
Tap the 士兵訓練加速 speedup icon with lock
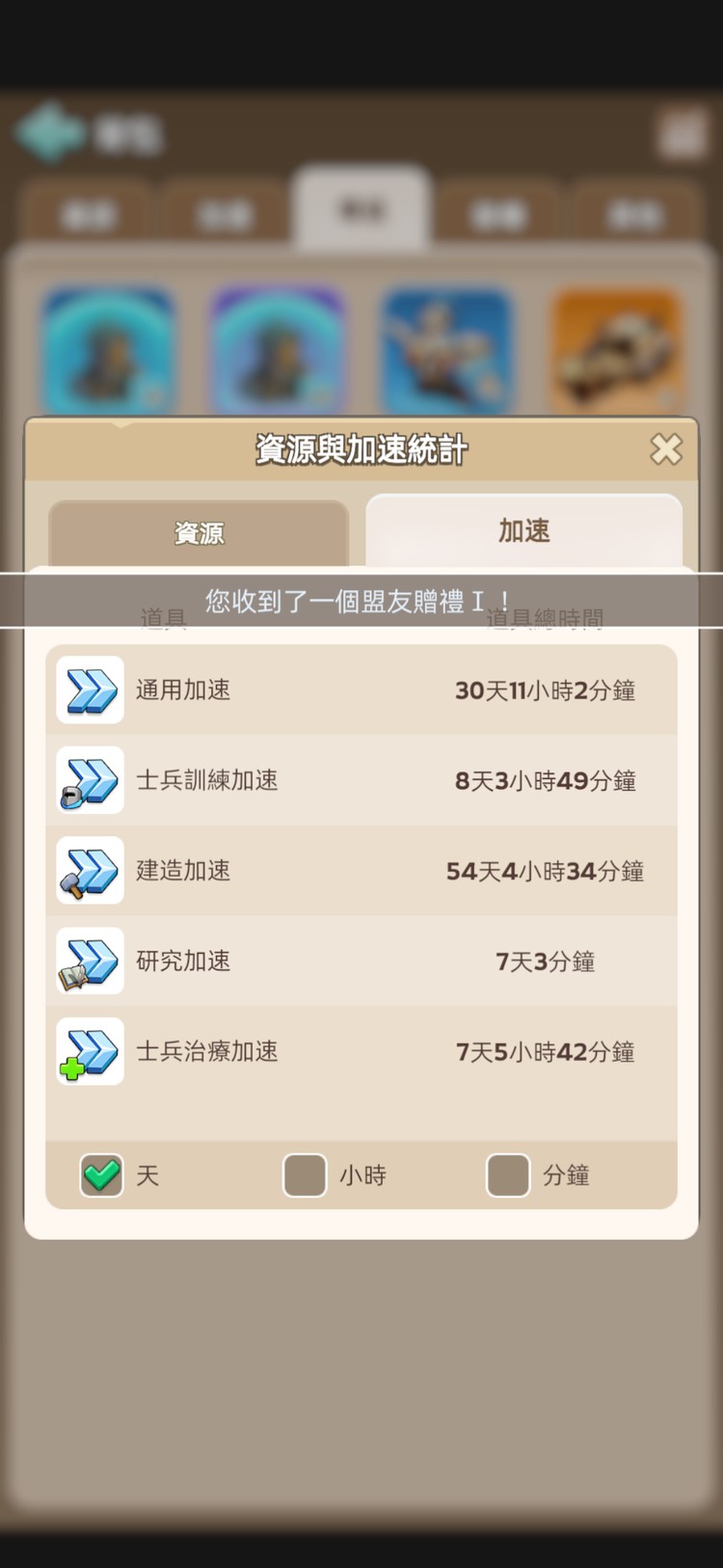[x=89, y=780]
